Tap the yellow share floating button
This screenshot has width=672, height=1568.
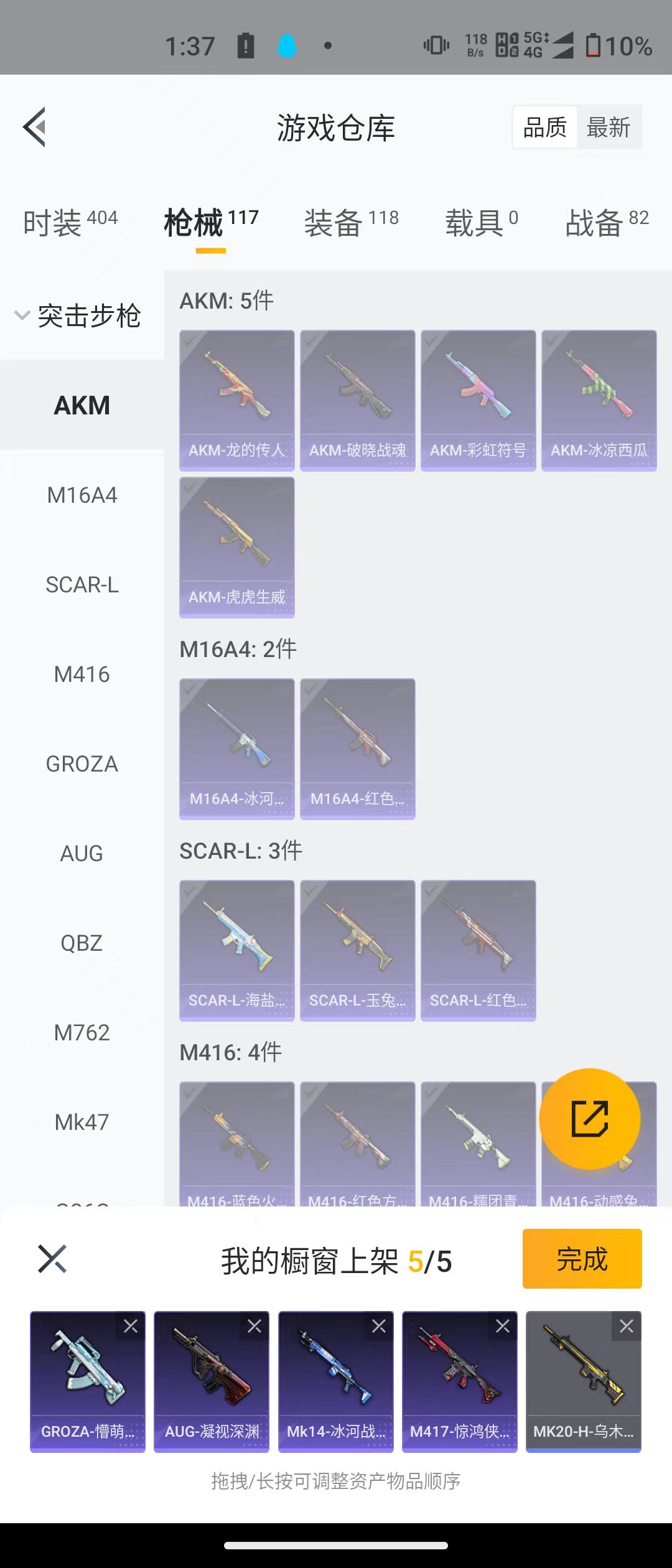tap(589, 1119)
